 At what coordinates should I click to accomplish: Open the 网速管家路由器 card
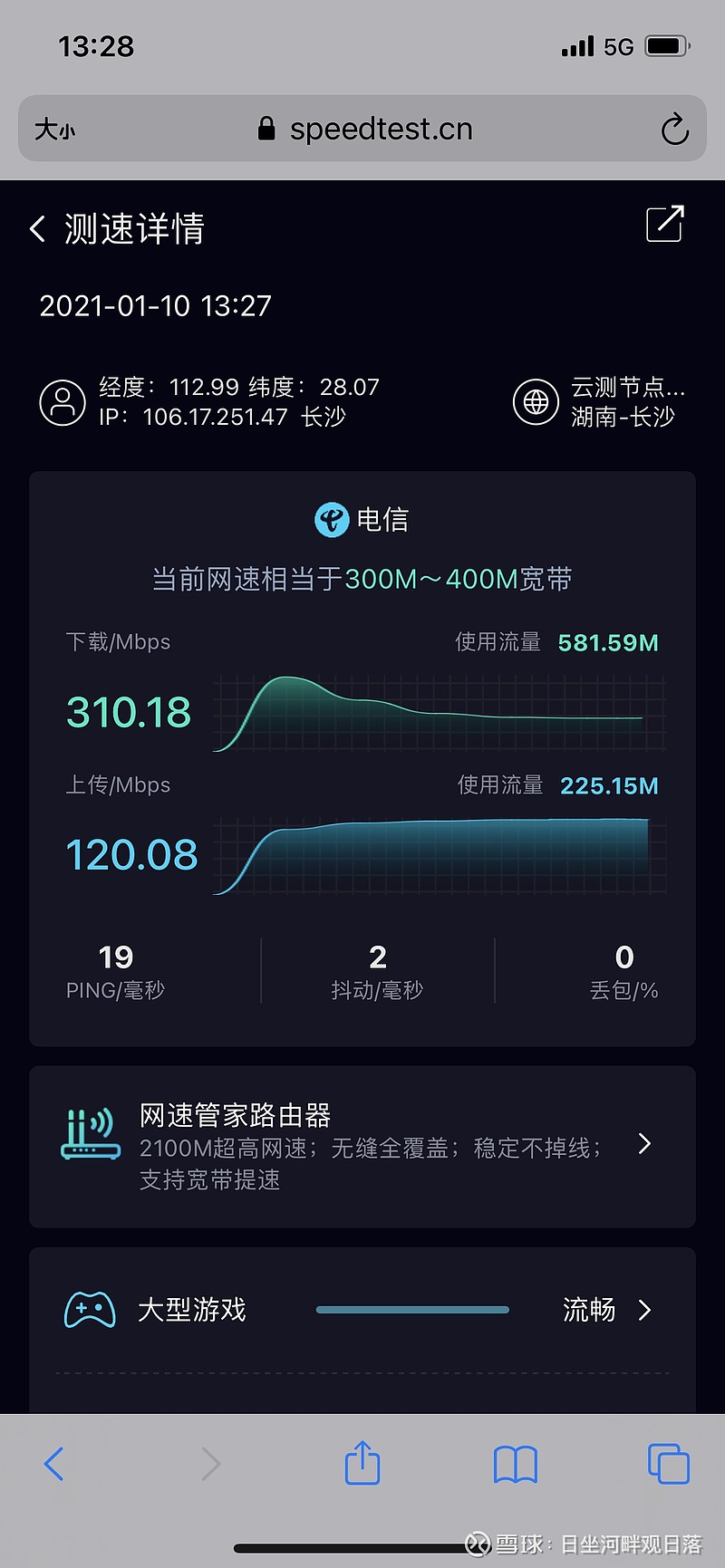tap(362, 1147)
